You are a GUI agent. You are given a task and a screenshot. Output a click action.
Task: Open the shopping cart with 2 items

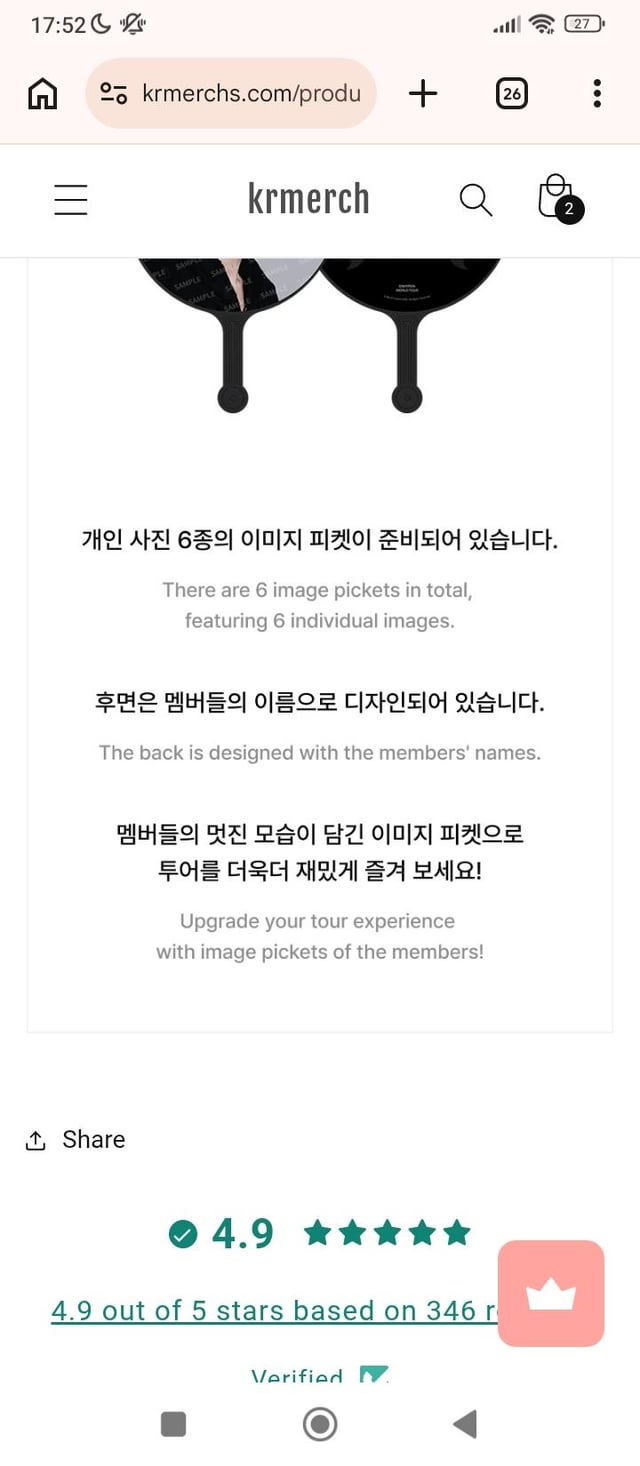click(x=558, y=198)
